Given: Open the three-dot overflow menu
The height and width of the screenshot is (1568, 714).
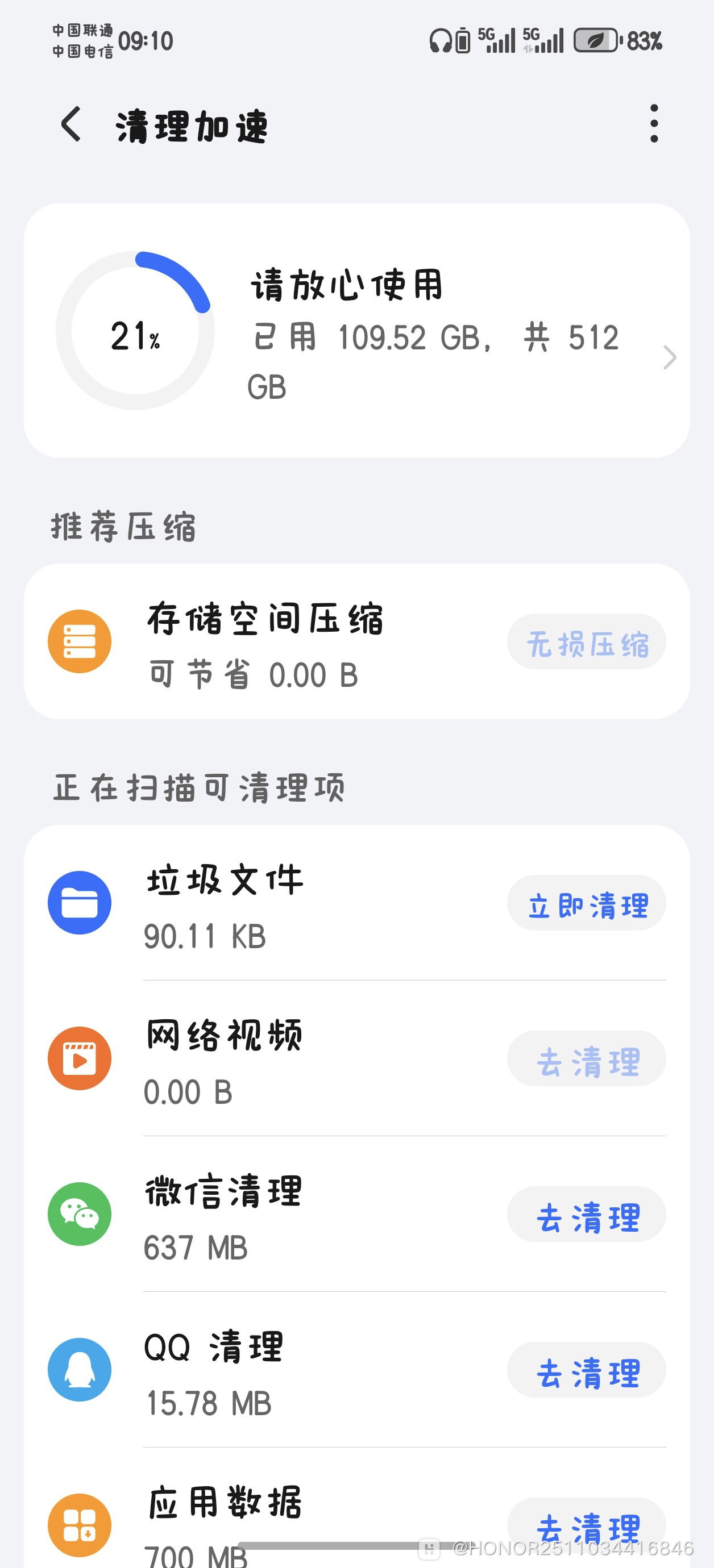Looking at the screenshot, I should 654,125.
